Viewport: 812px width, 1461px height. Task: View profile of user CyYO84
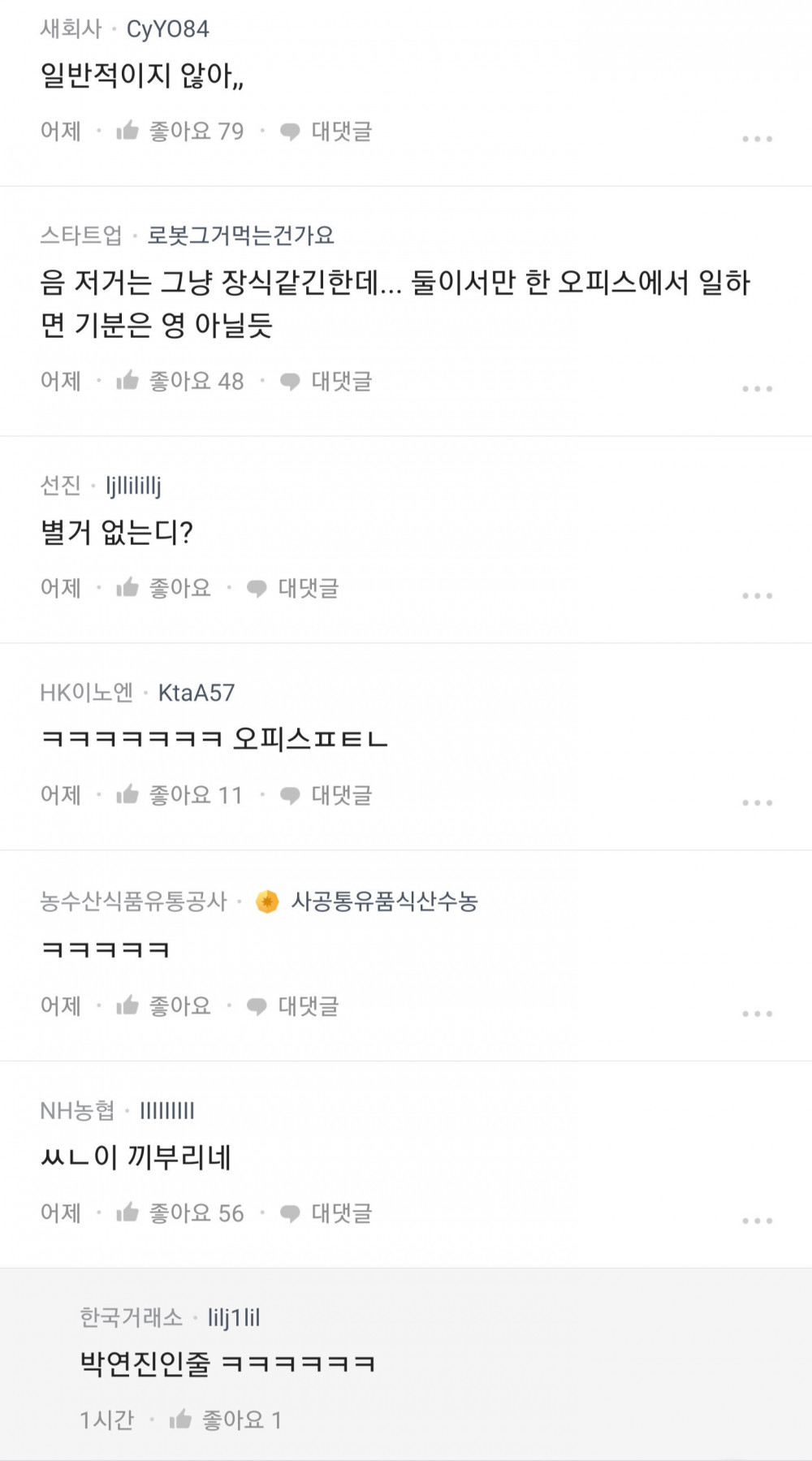click(167, 29)
